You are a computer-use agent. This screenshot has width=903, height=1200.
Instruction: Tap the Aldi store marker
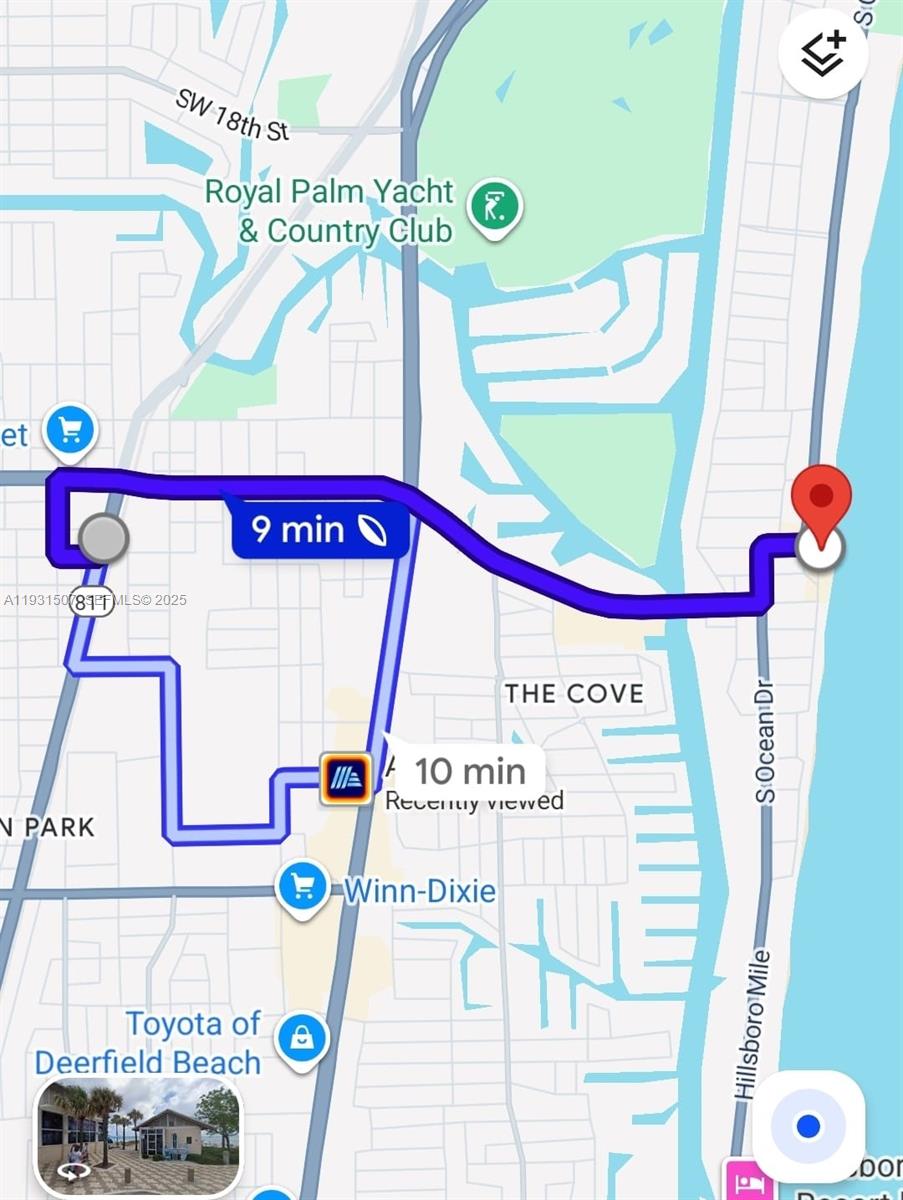346,780
